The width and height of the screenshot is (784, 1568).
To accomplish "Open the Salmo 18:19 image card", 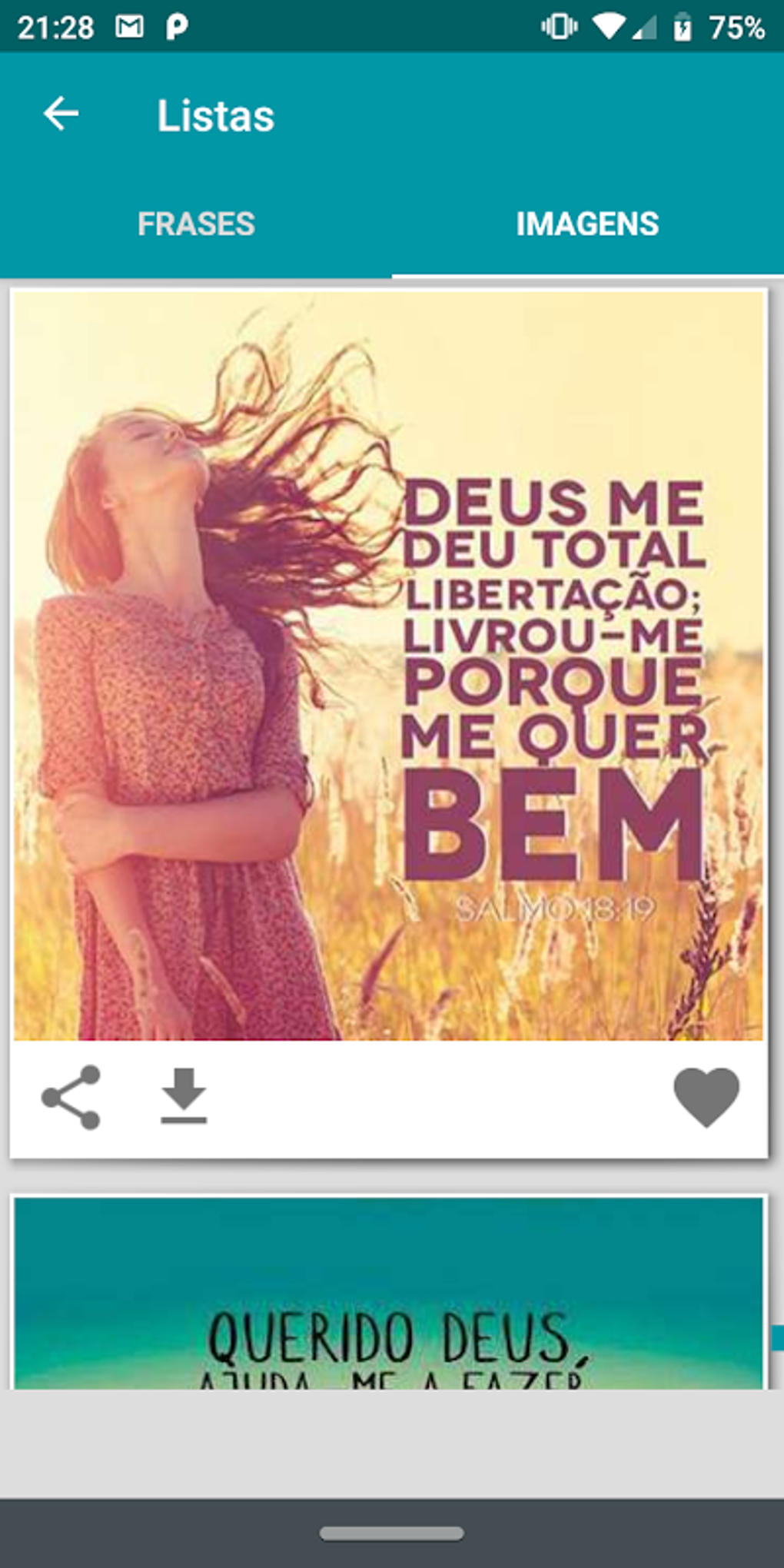I will pyautogui.click(x=388, y=665).
